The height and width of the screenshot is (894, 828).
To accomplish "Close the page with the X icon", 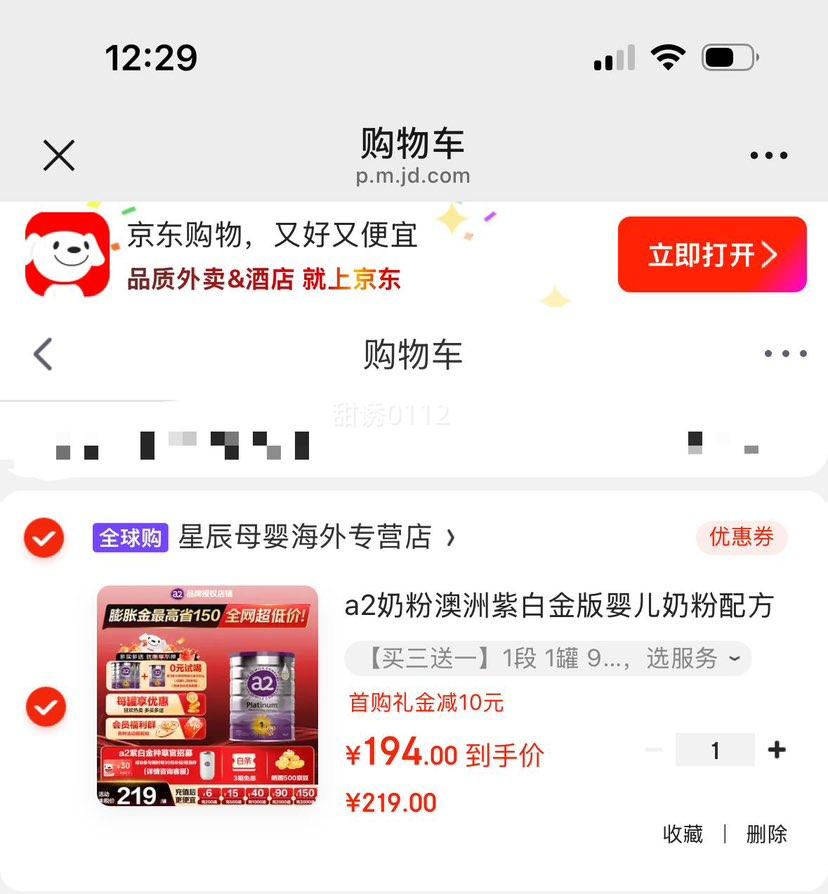I will [58, 155].
